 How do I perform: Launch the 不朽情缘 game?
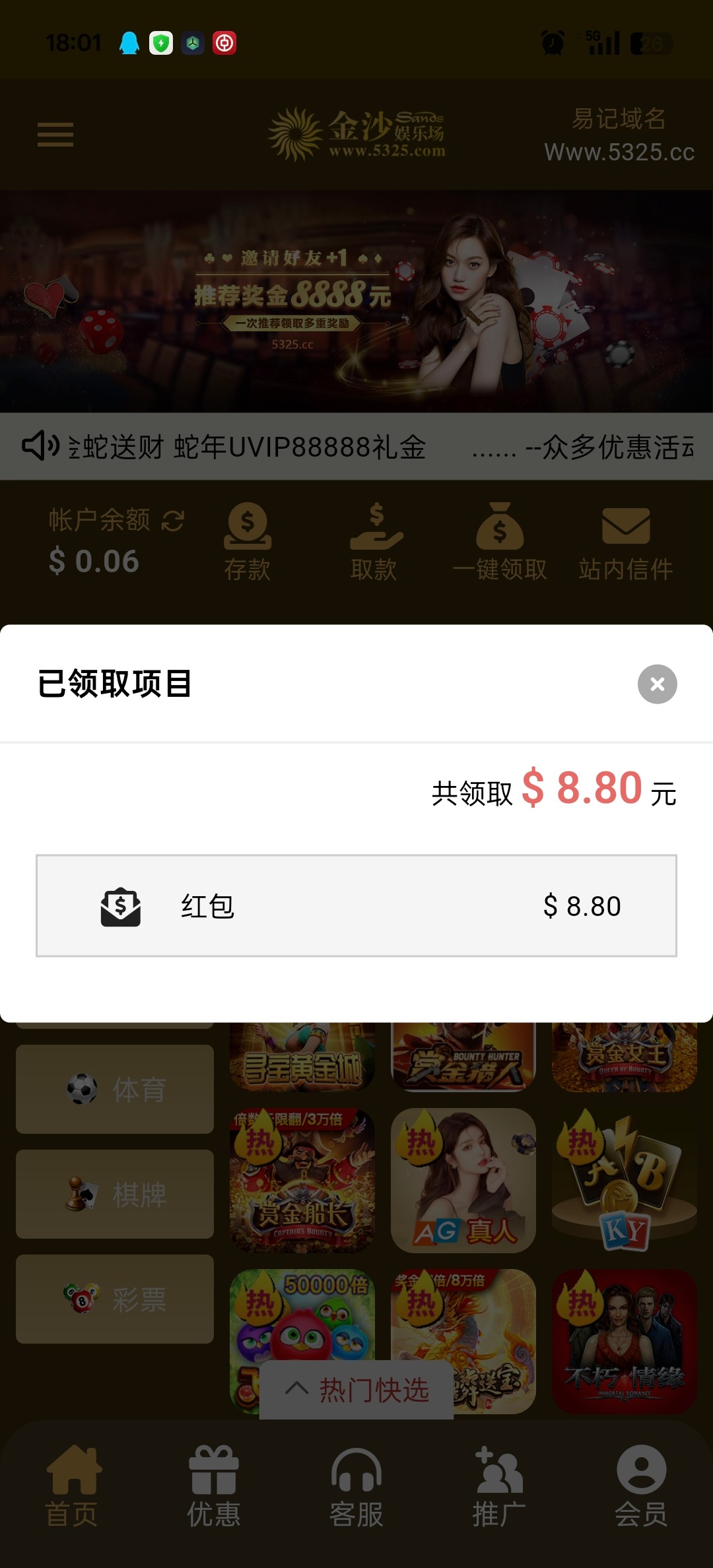625,1340
